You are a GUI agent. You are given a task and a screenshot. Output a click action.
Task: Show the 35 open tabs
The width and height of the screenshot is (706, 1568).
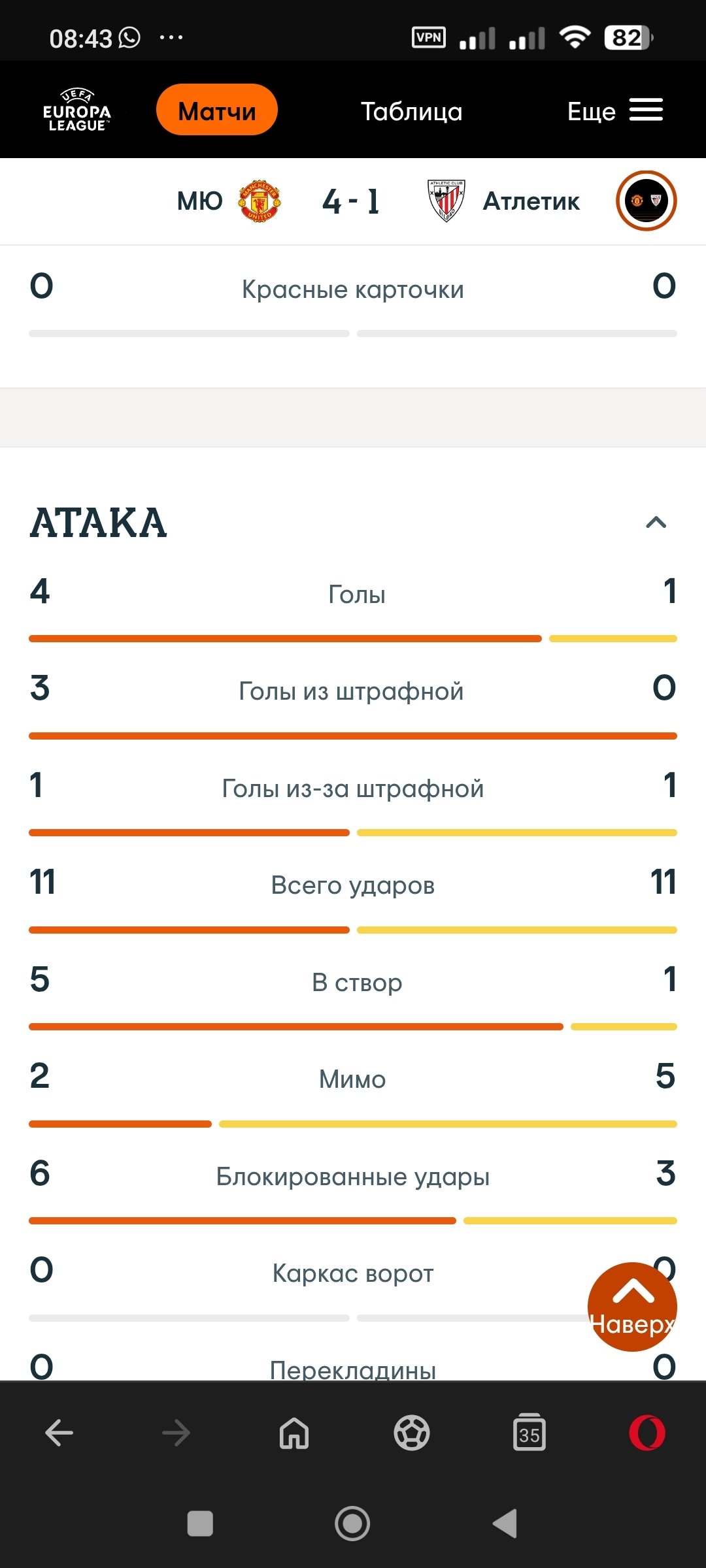(529, 1433)
